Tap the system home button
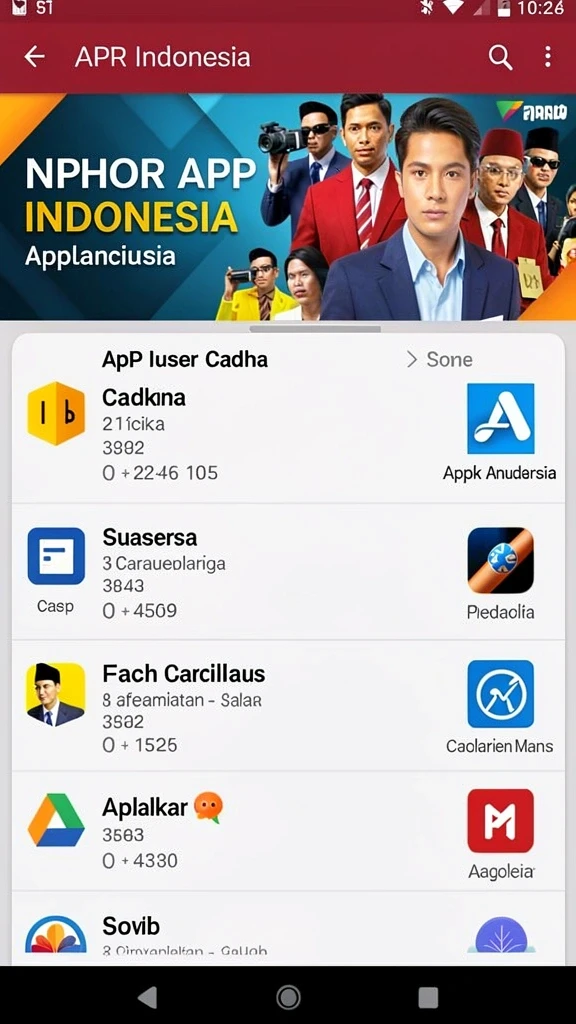Image resolution: width=576 pixels, height=1024 pixels. 288,997
